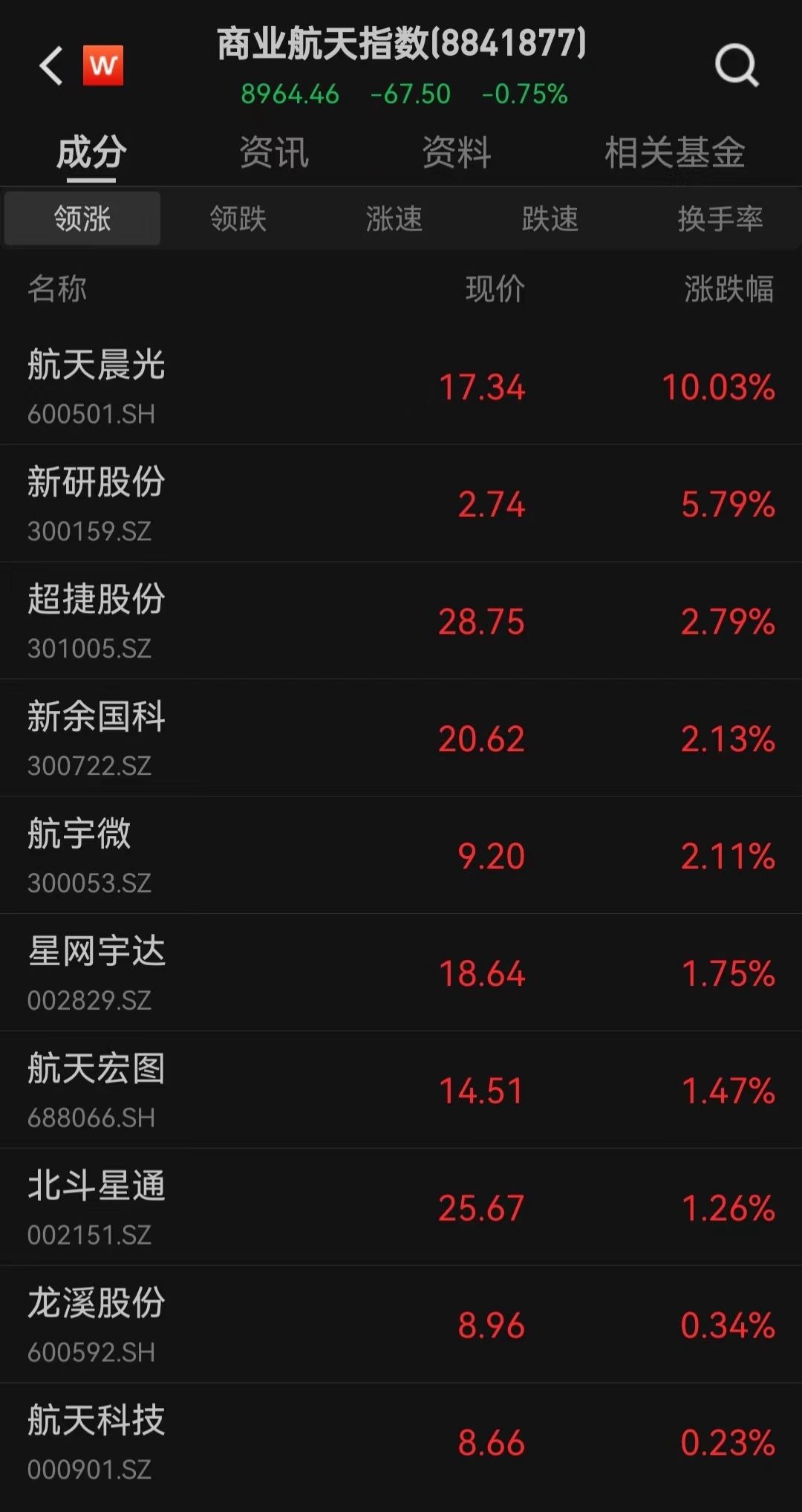This screenshot has width=802, height=1512.
Task: Select the 涨速 sort chip
Action: click(394, 219)
